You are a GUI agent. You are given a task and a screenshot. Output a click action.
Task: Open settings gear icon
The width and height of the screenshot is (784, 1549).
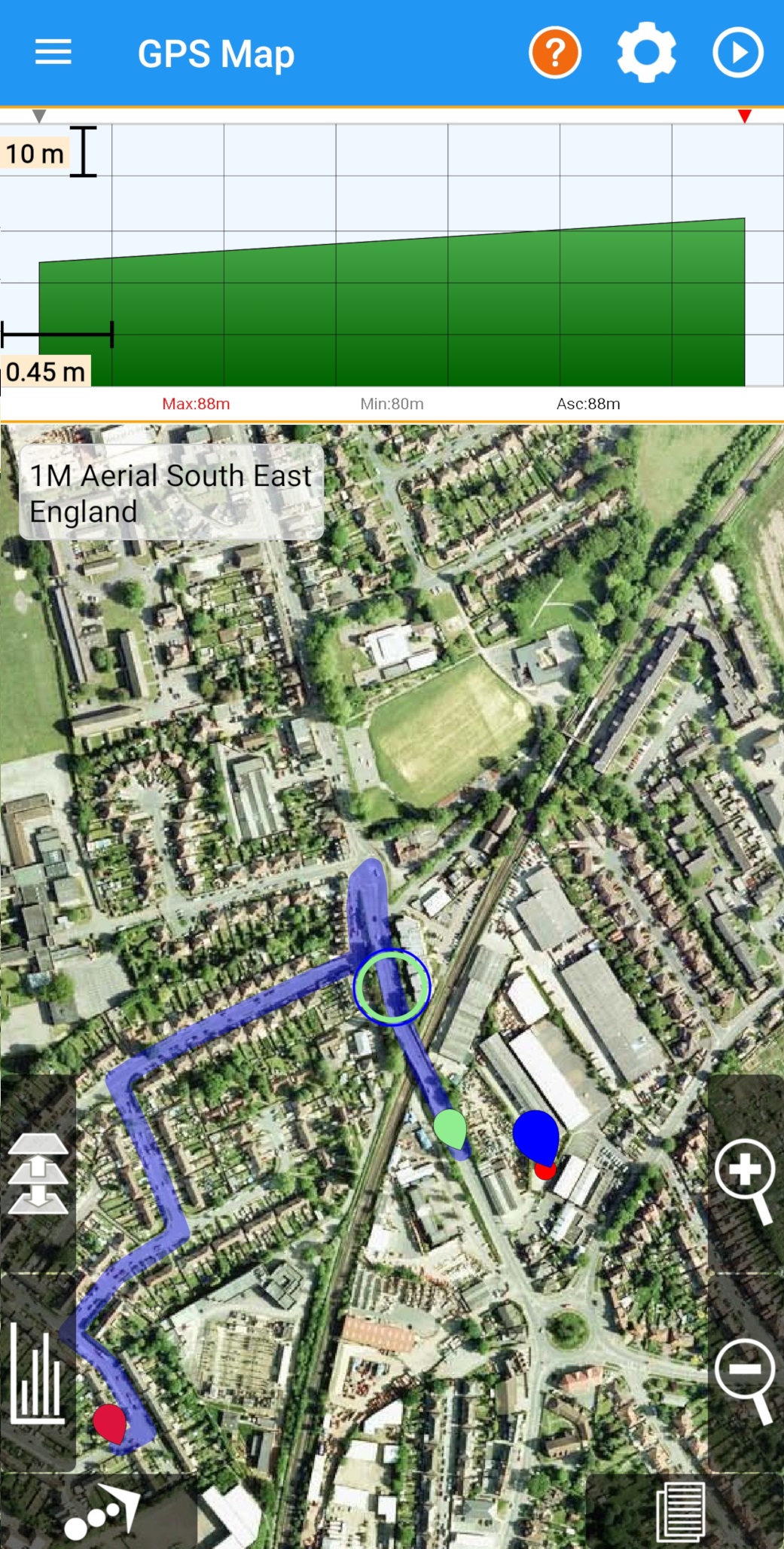point(646,53)
